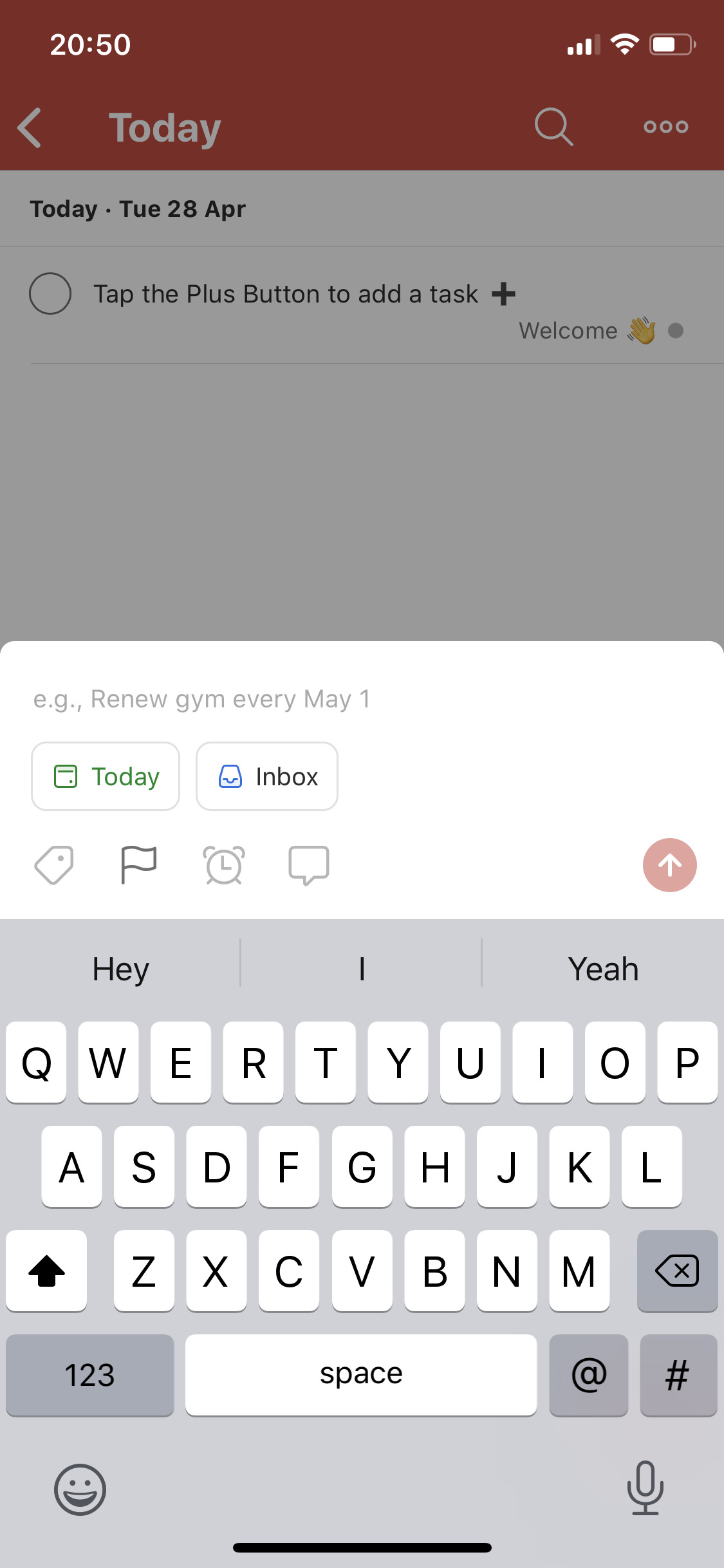
Task: Tap the task title input field
Action: (257, 698)
